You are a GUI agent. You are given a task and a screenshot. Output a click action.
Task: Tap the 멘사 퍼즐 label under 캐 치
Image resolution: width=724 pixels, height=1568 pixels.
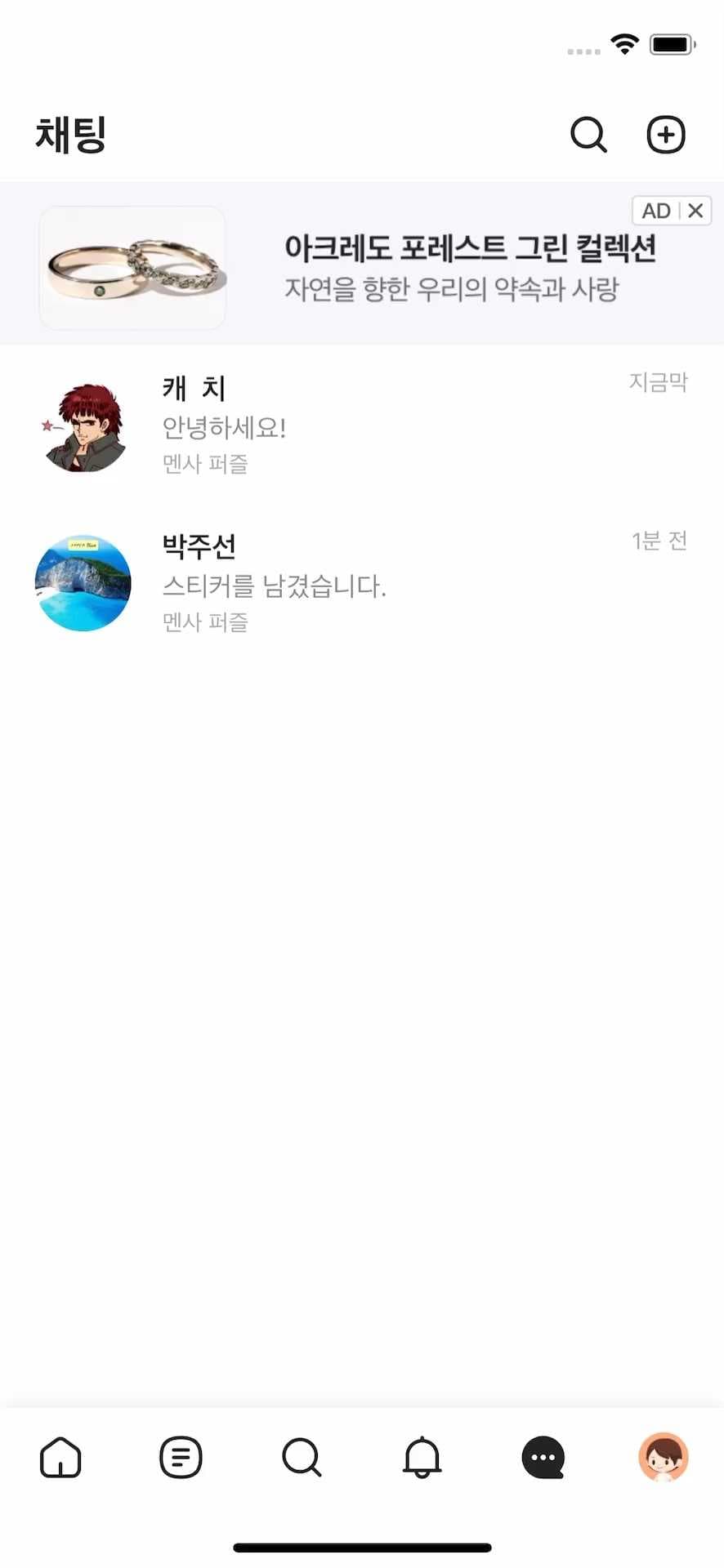tap(205, 464)
